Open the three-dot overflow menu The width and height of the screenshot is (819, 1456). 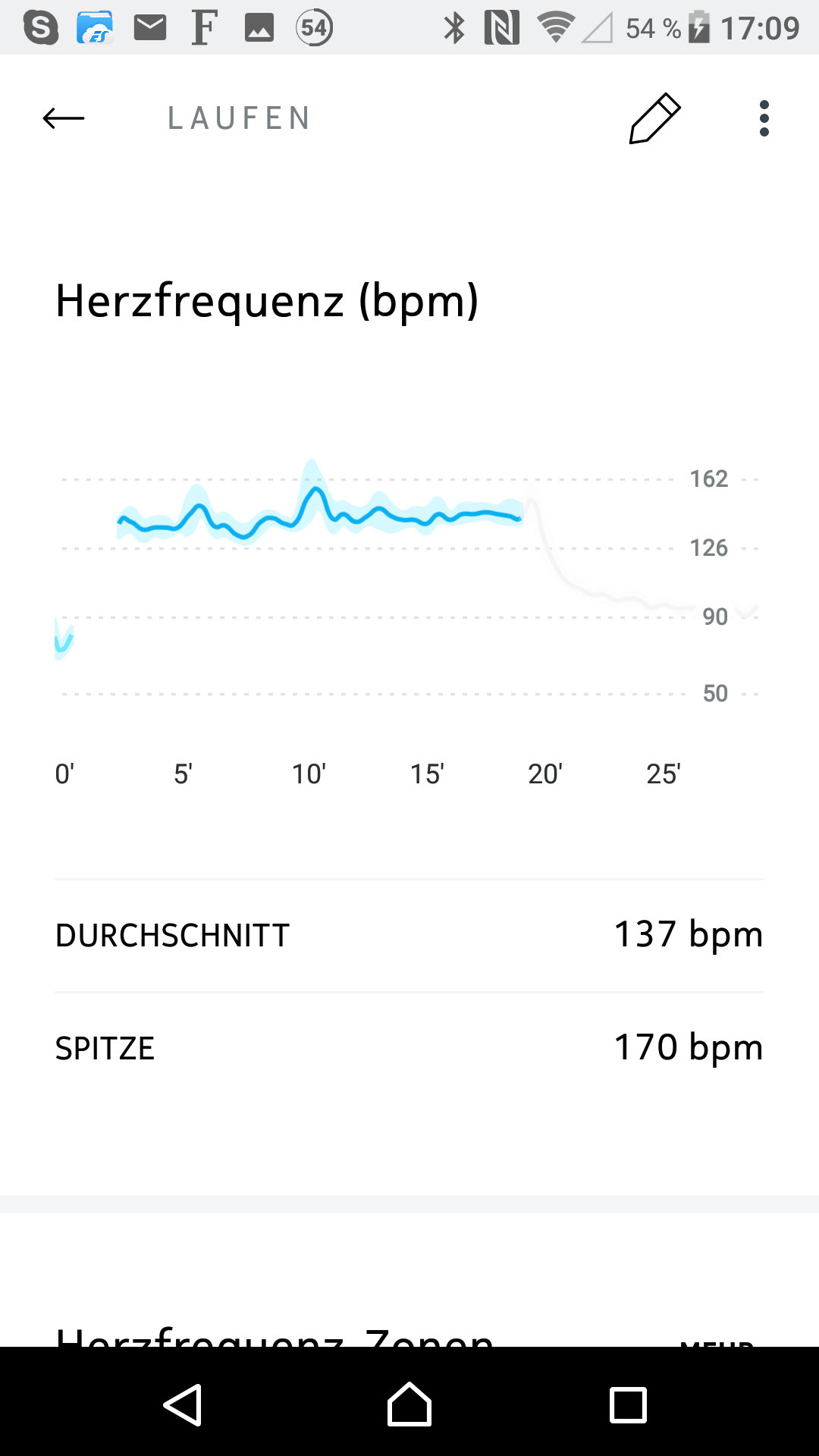[764, 118]
